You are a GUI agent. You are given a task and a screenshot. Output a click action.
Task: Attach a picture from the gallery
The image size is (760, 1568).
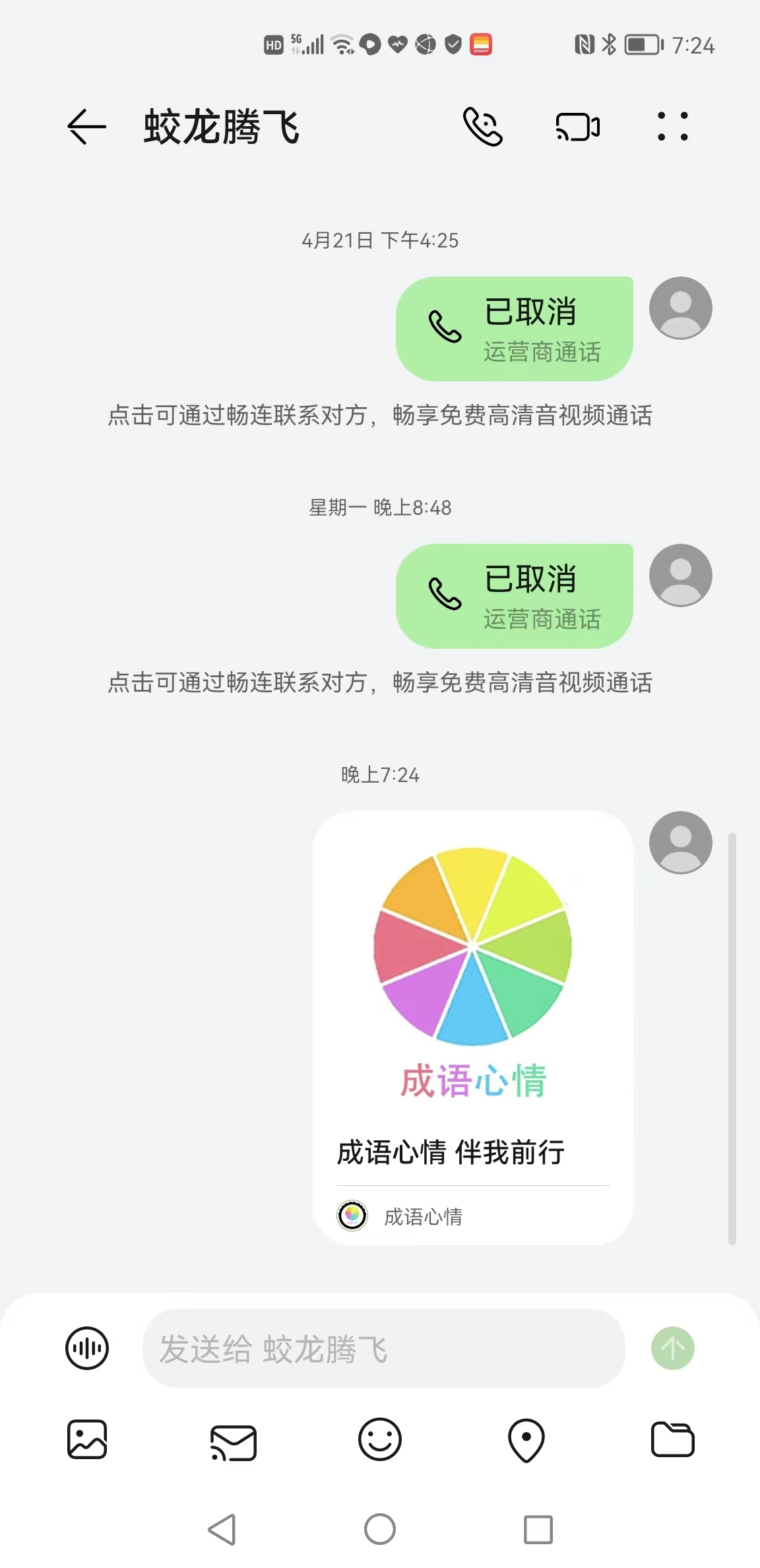(86, 1439)
